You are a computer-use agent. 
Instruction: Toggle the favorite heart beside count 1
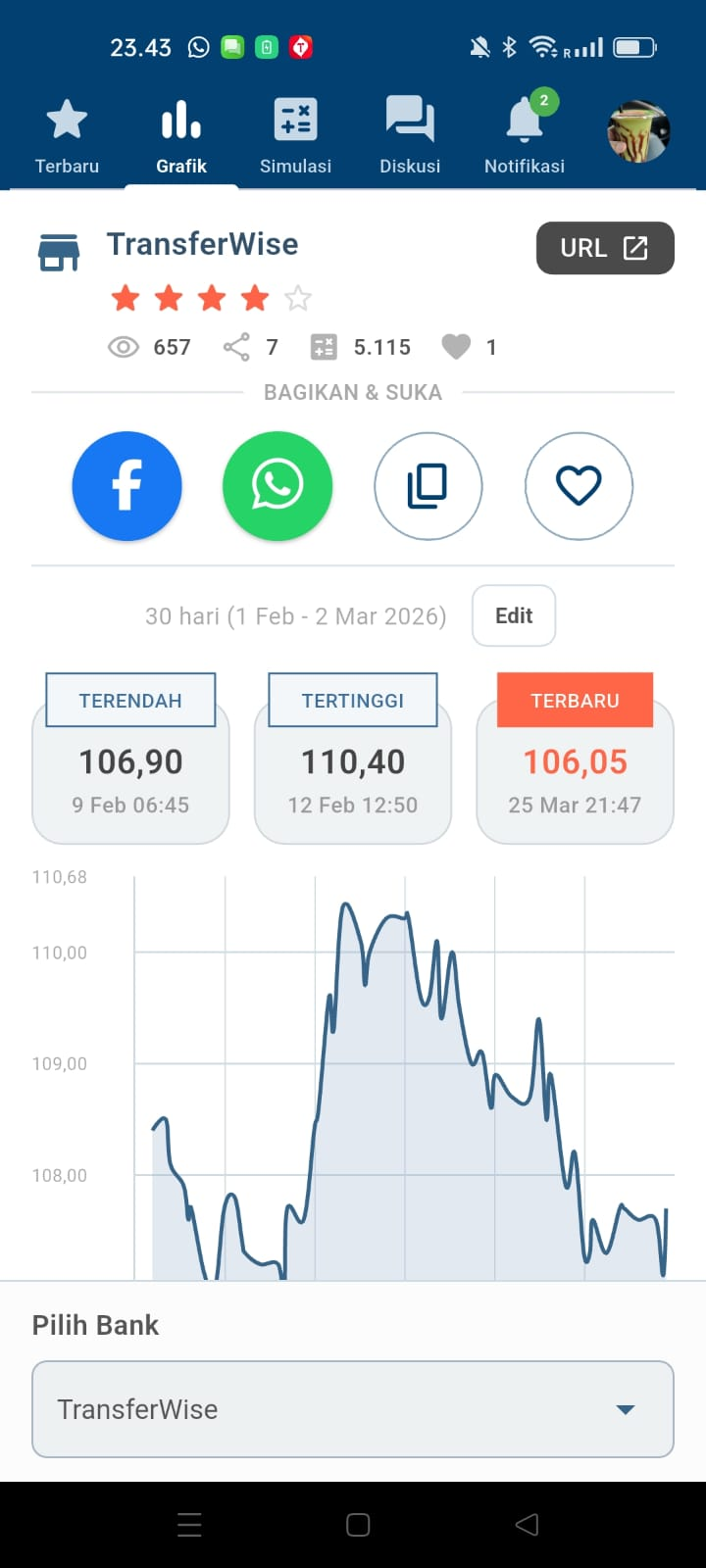pyautogui.click(x=456, y=347)
